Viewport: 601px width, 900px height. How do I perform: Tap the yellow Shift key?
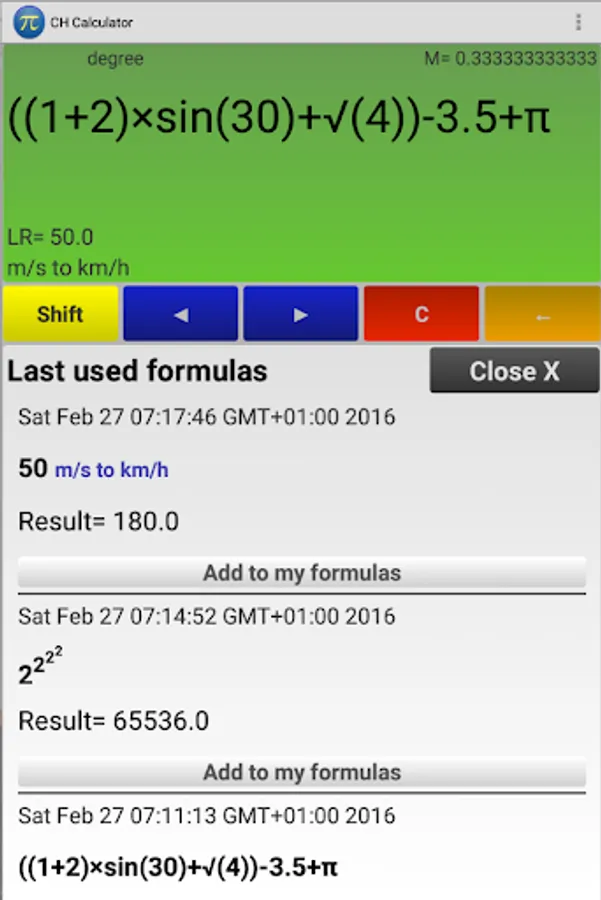60,314
